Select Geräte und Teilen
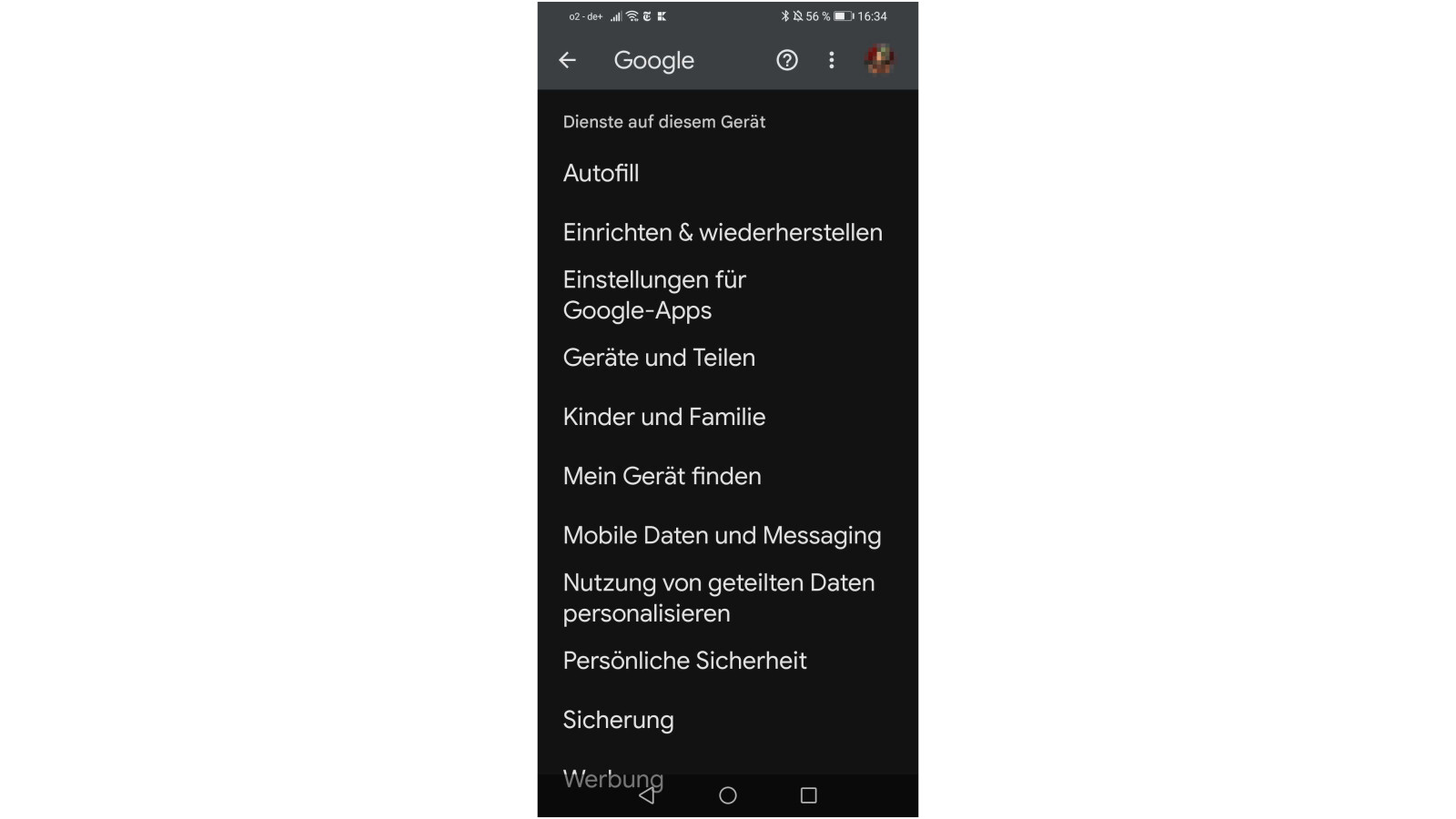 659,358
